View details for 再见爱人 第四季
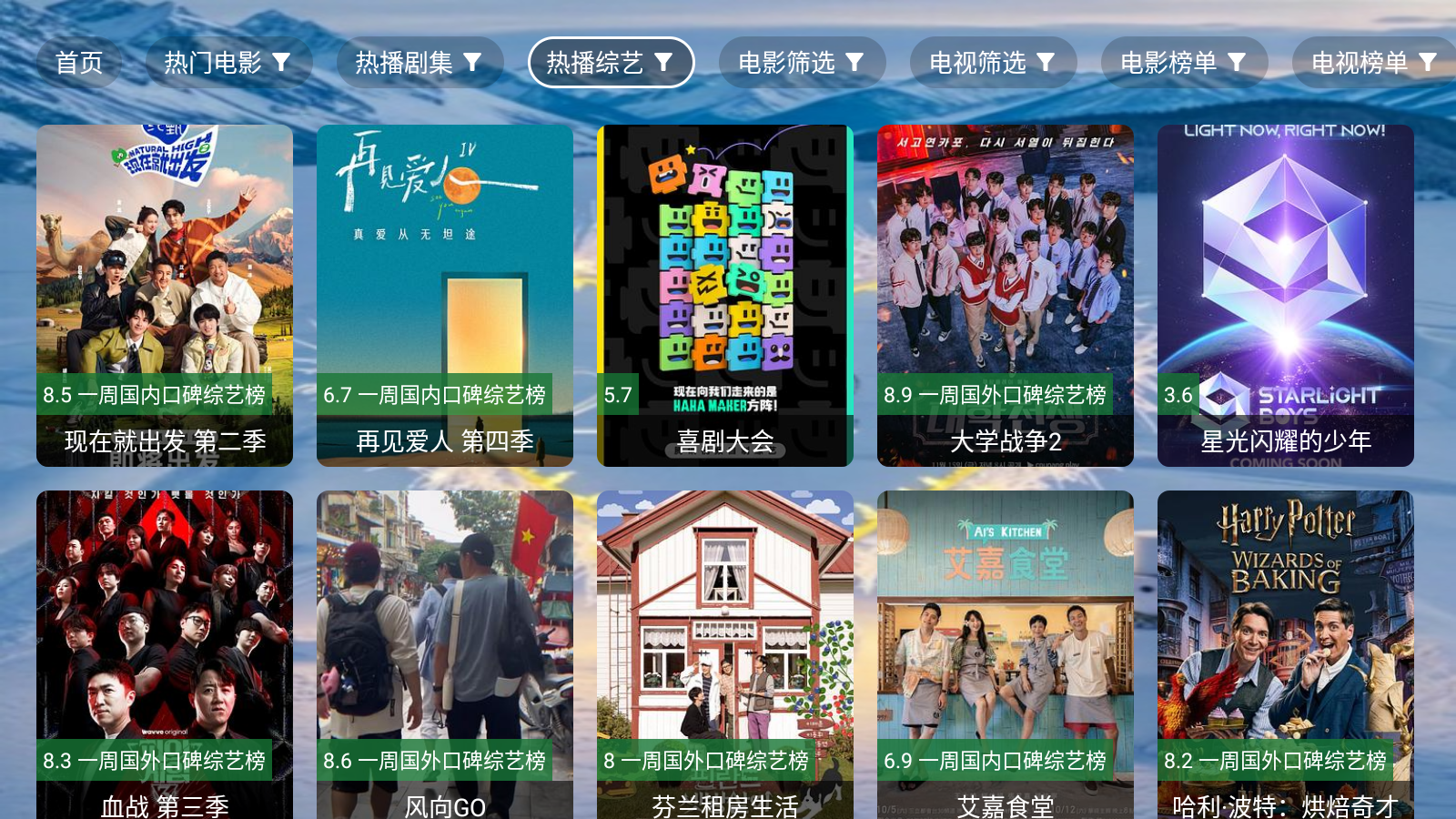 445,295
